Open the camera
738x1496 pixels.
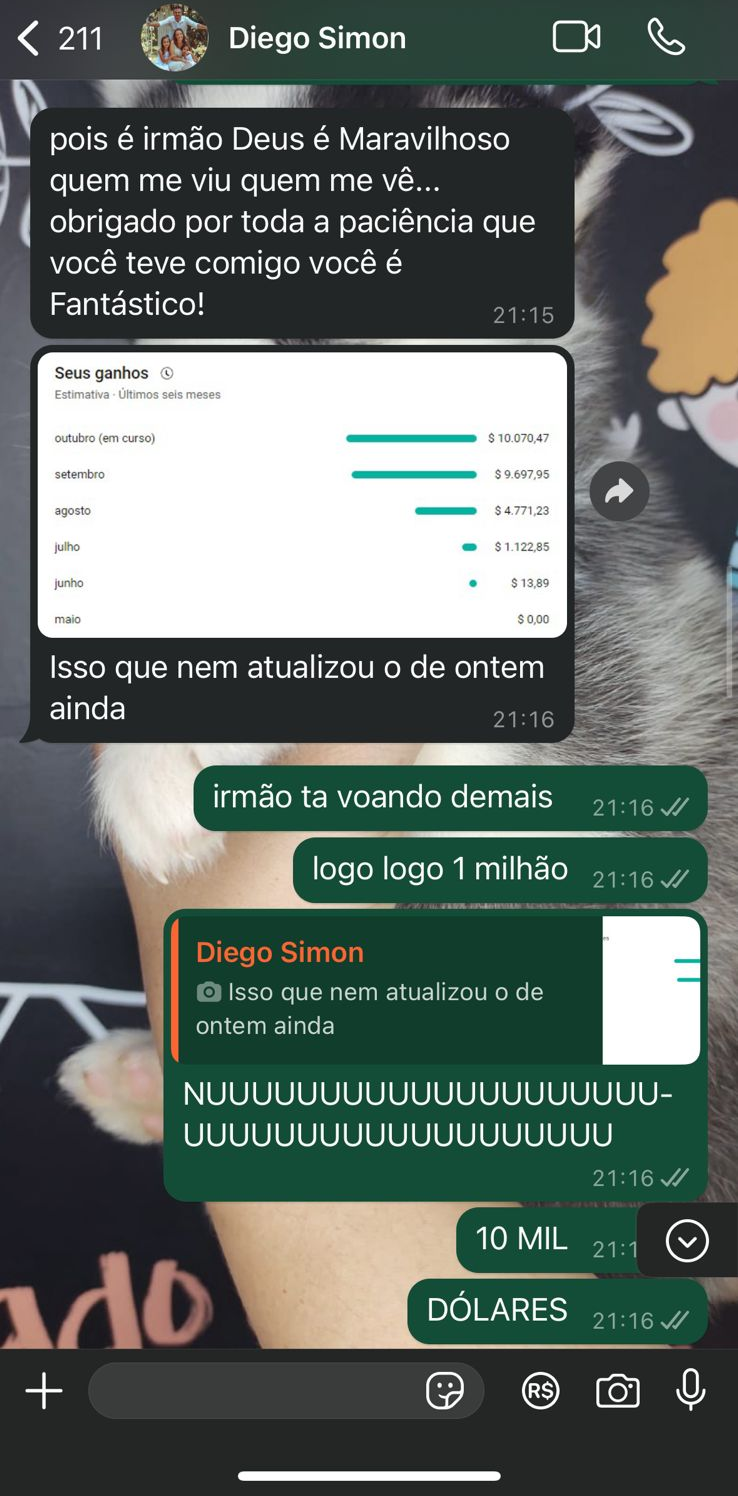(618, 1391)
